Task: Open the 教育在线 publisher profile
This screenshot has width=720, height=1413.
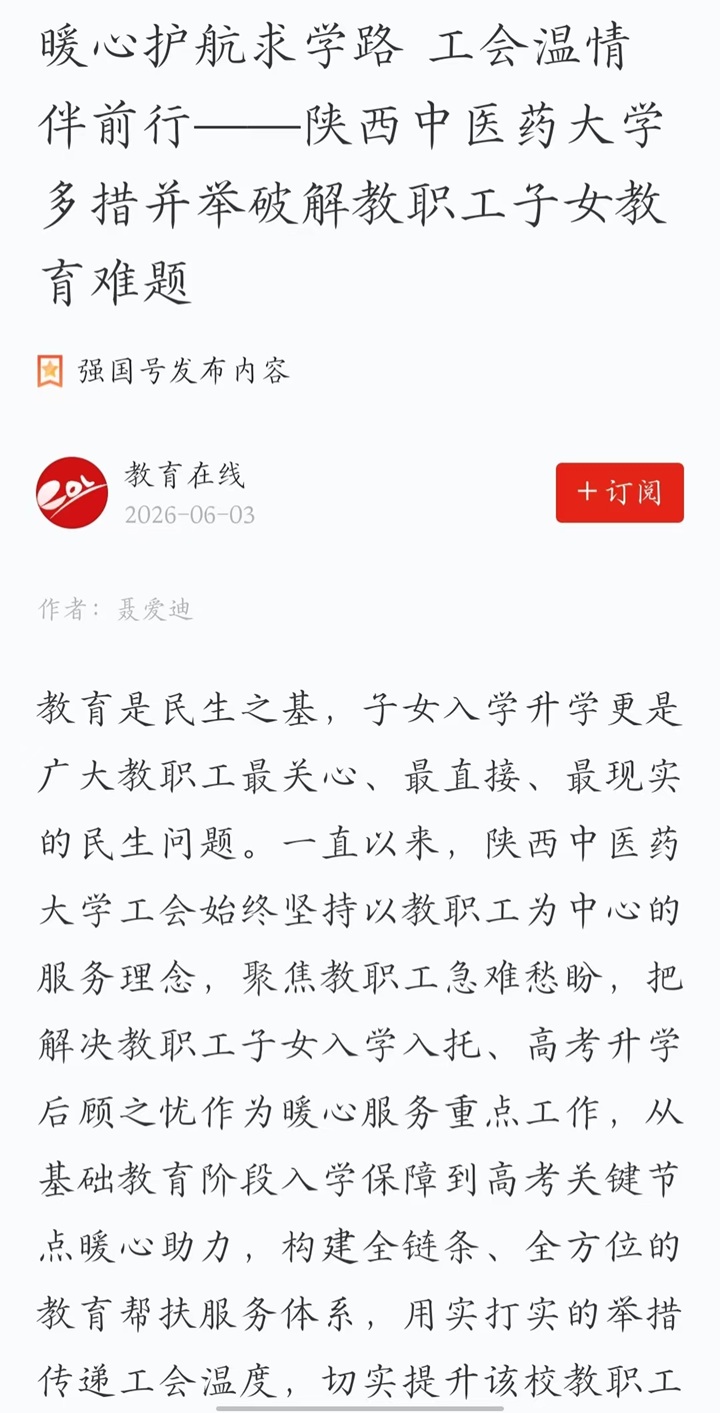Action: (184, 475)
